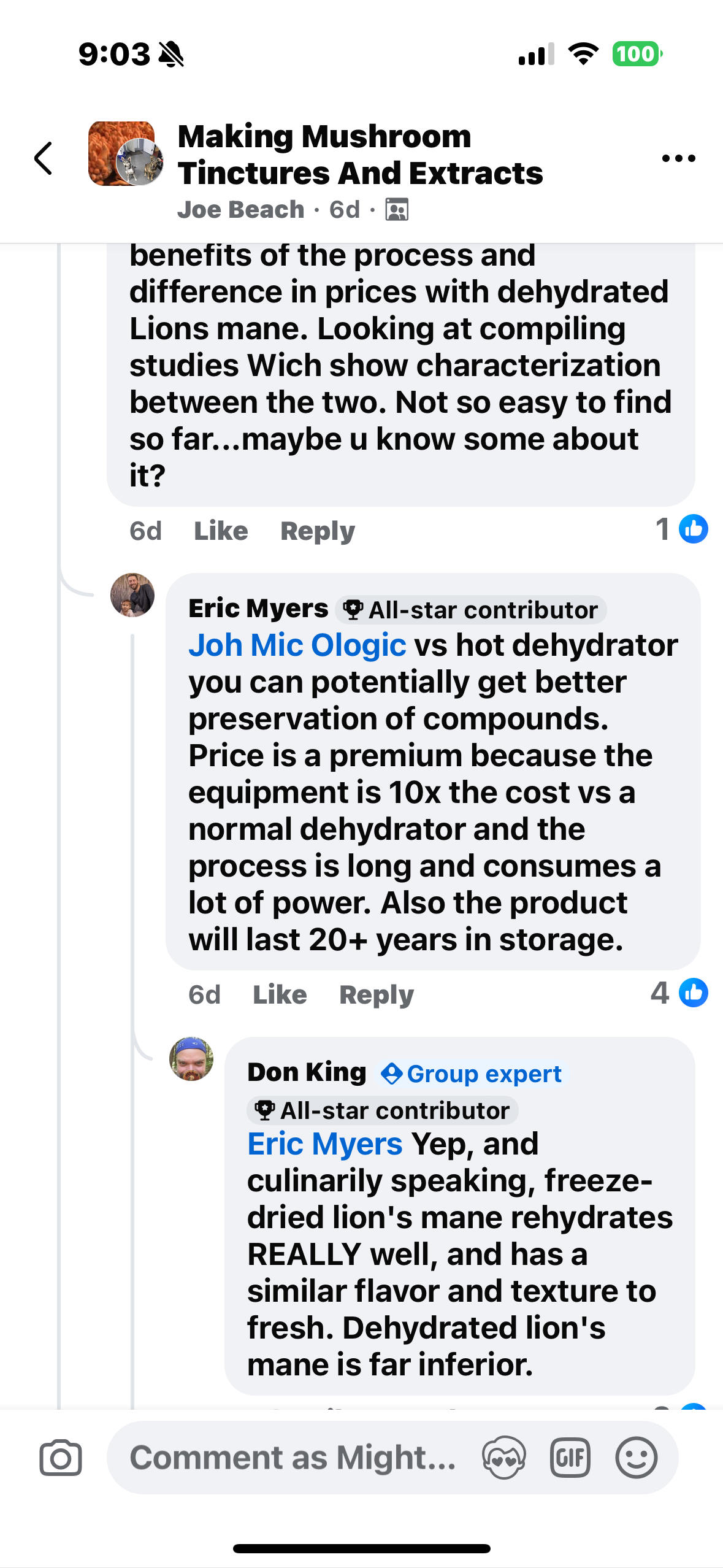View reactions on Eric Myers' comment
723x1568 pixels.
(x=679, y=993)
